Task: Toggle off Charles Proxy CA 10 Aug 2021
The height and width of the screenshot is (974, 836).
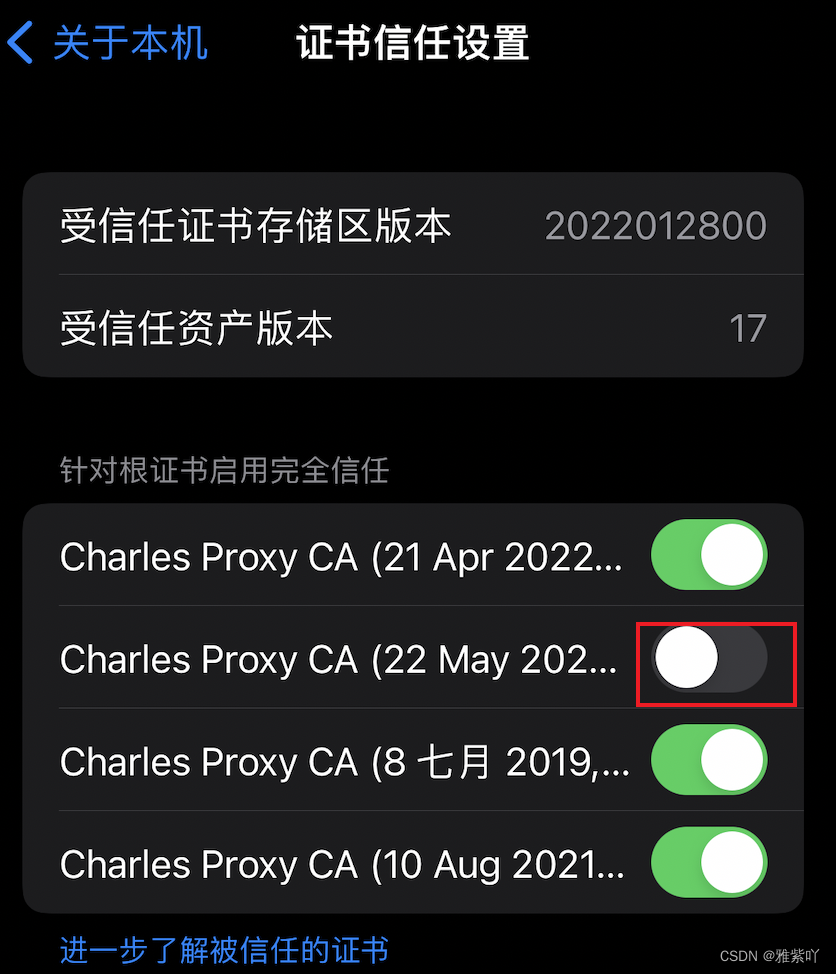Action: tap(708, 864)
